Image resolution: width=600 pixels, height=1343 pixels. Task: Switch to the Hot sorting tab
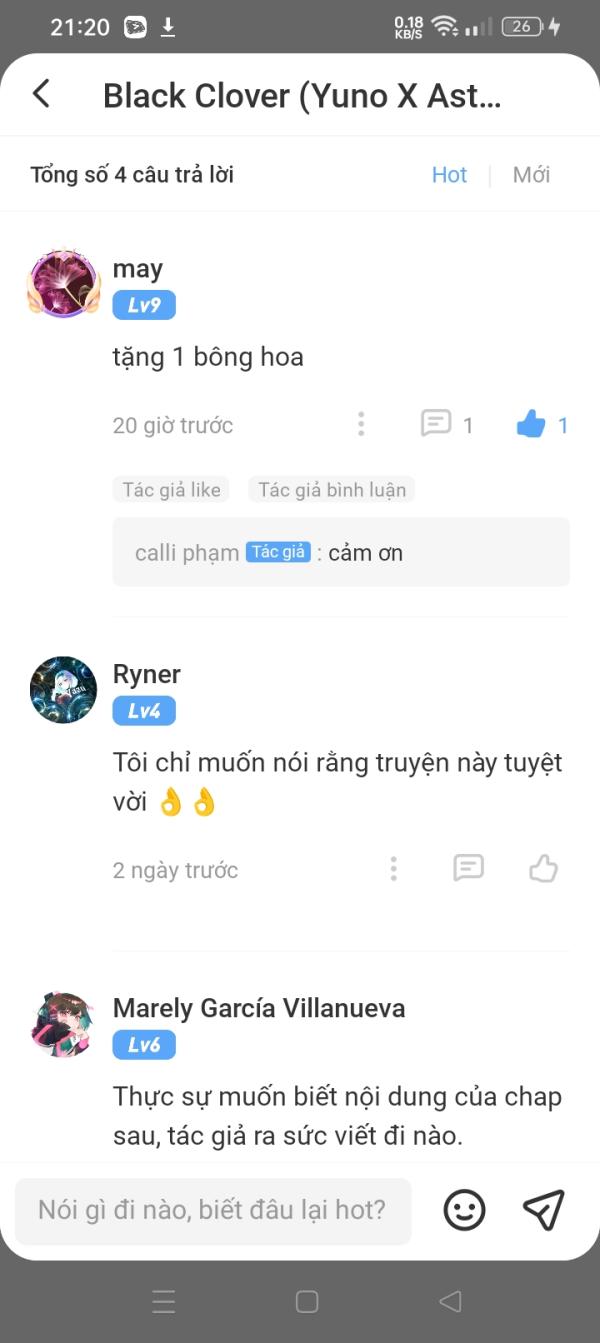pyautogui.click(x=449, y=175)
